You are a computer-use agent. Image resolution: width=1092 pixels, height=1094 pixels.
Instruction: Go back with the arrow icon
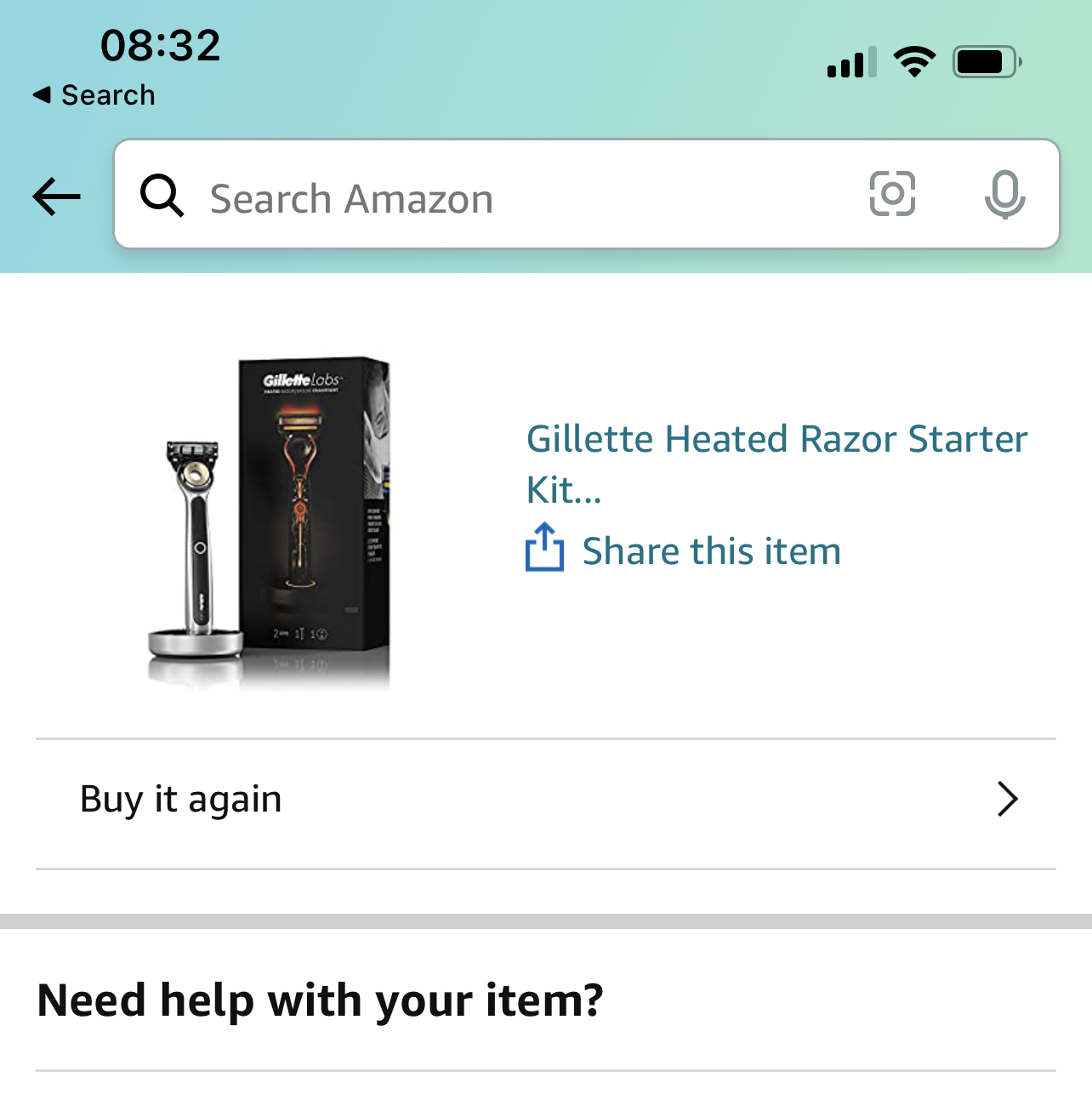(x=56, y=197)
